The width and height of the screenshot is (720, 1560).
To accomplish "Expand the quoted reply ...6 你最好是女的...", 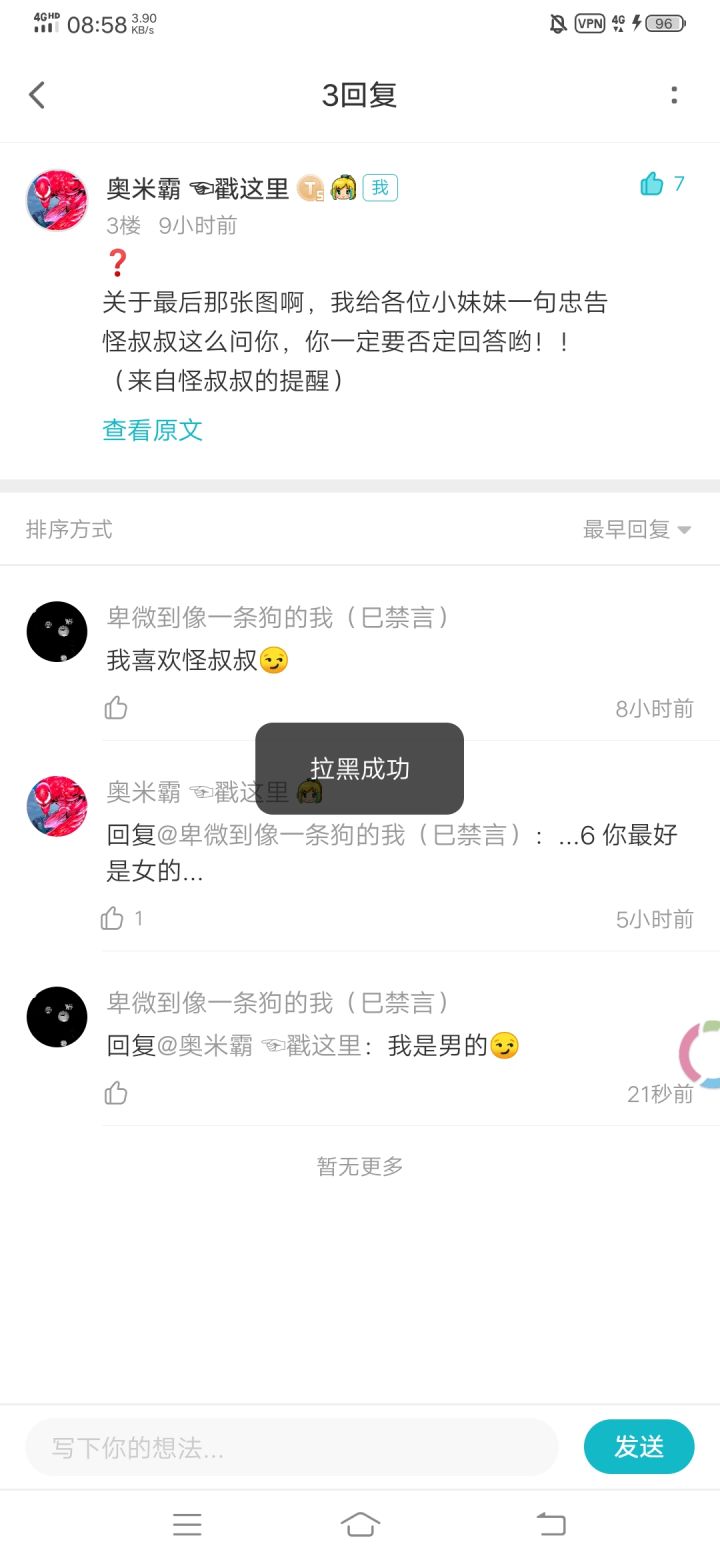I will click(x=400, y=853).
